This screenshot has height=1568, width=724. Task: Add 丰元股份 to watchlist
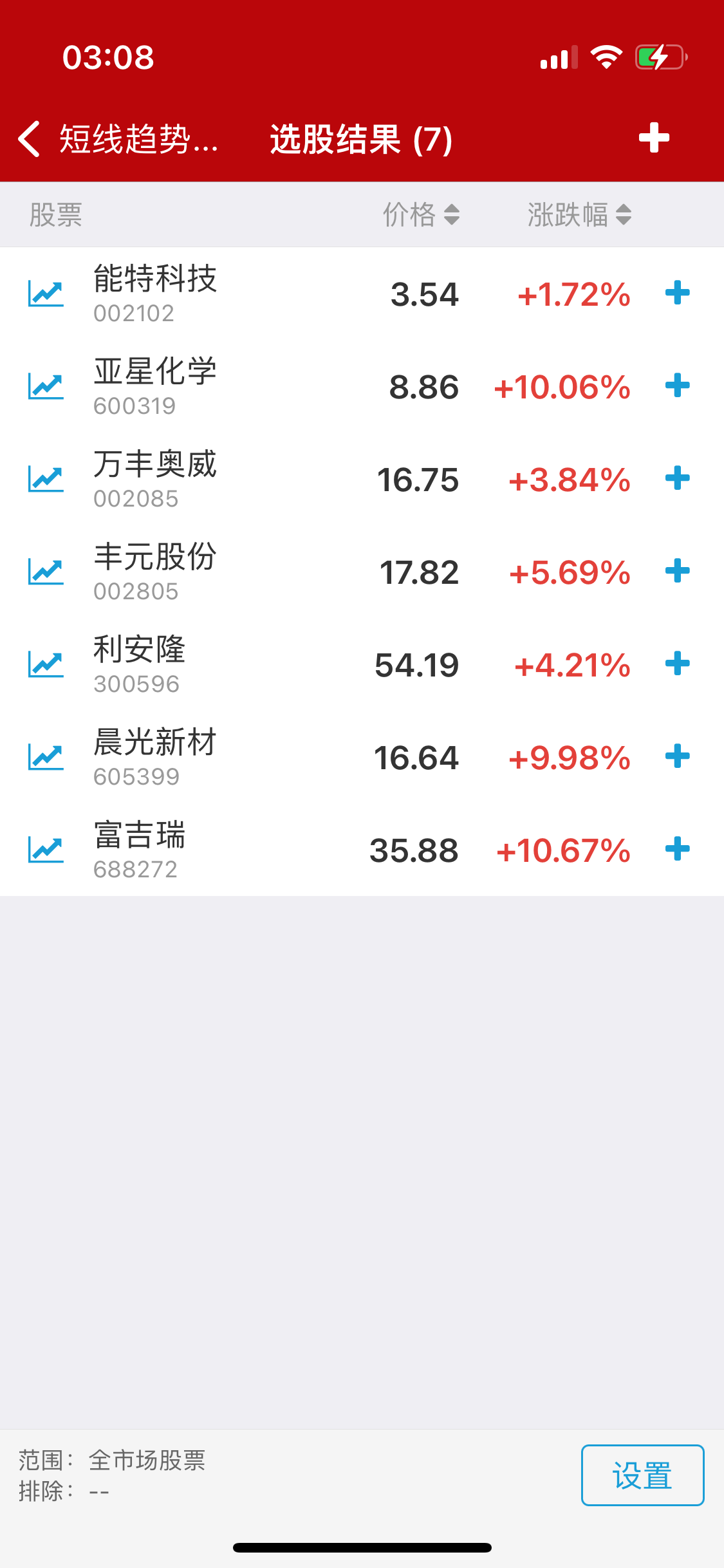[678, 571]
